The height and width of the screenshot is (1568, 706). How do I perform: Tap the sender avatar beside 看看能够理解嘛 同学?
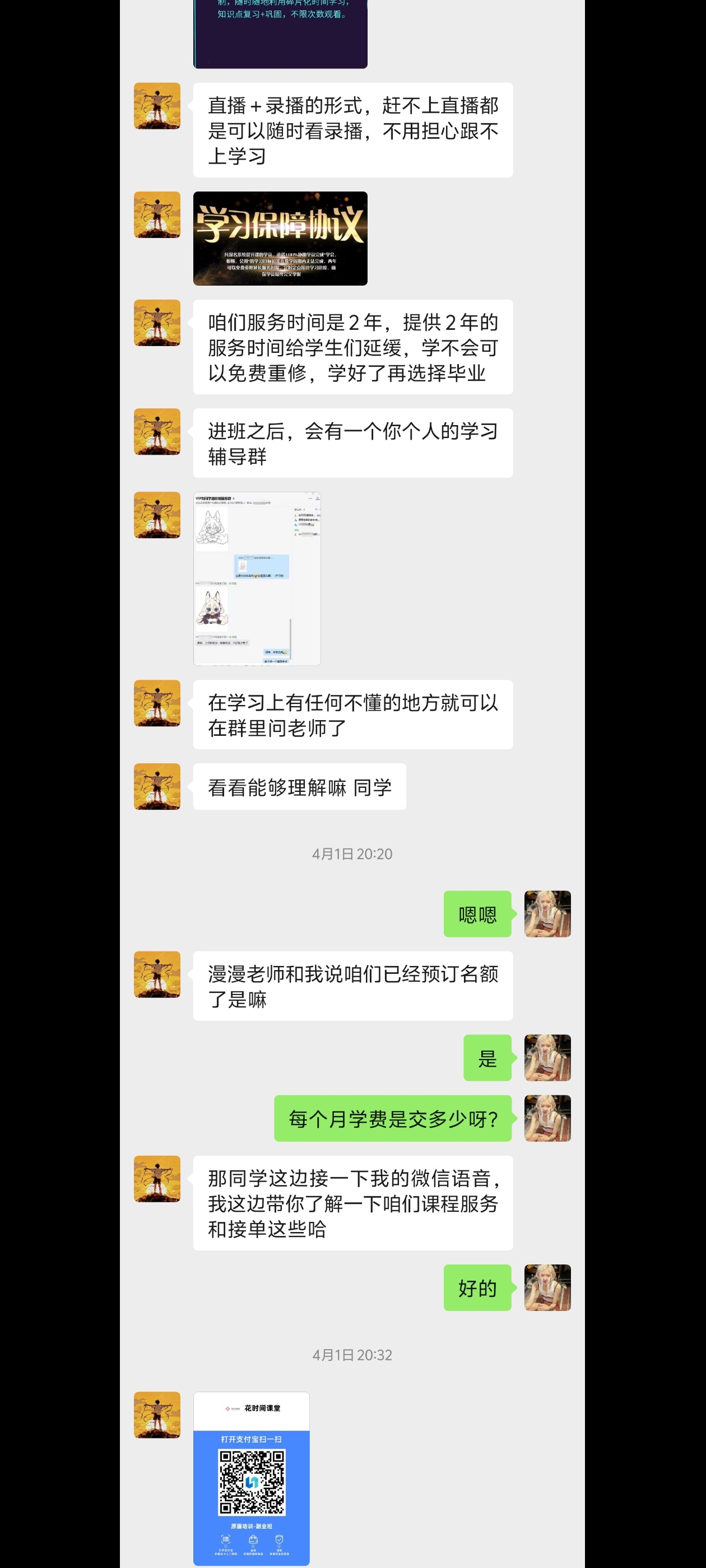[x=156, y=786]
